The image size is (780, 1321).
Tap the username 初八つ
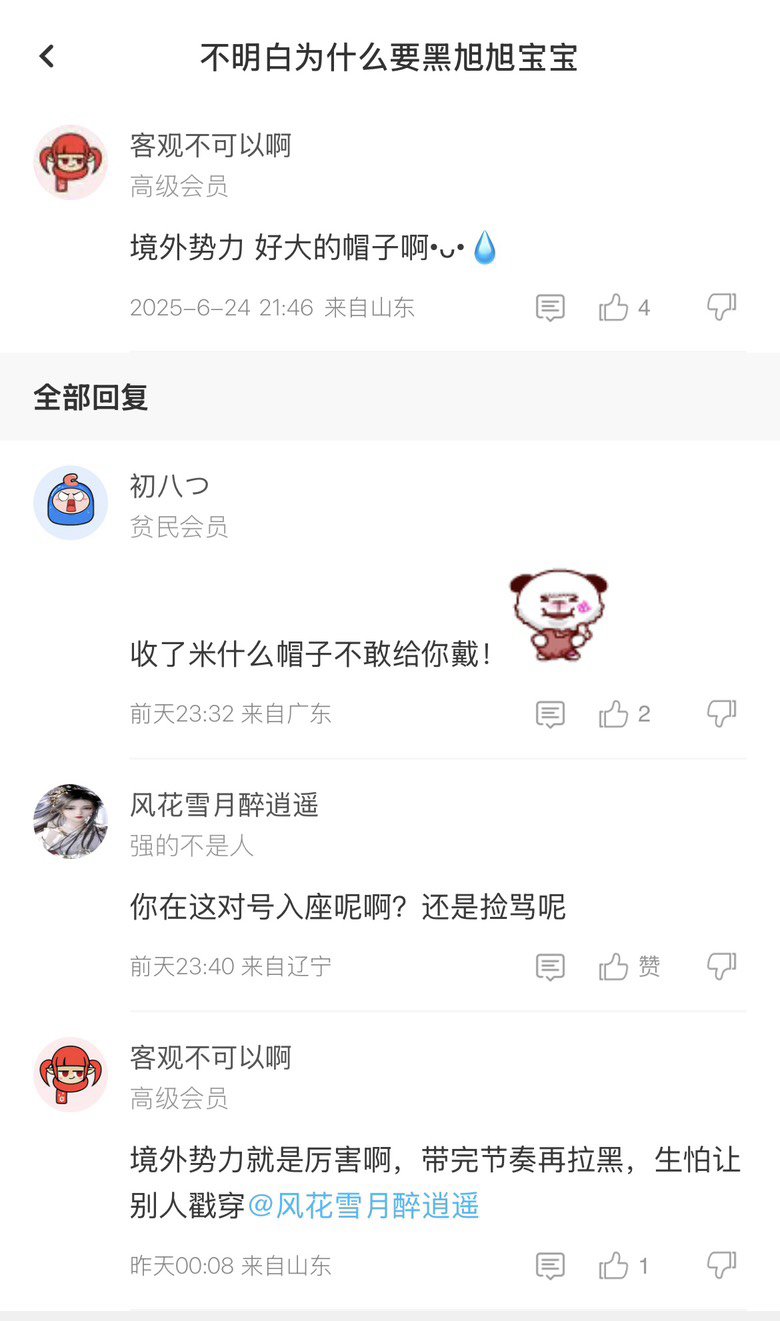[x=170, y=486]
